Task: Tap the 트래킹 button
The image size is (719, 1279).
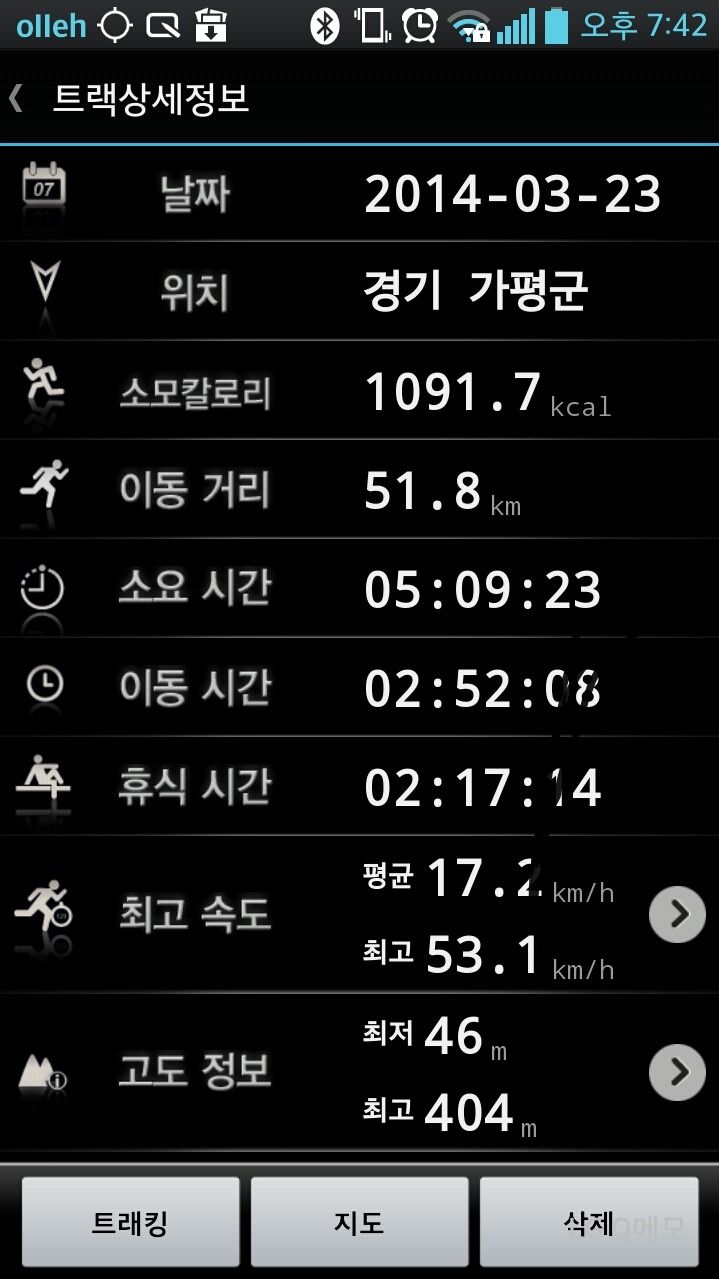Action: click(x=130, y=1223)
